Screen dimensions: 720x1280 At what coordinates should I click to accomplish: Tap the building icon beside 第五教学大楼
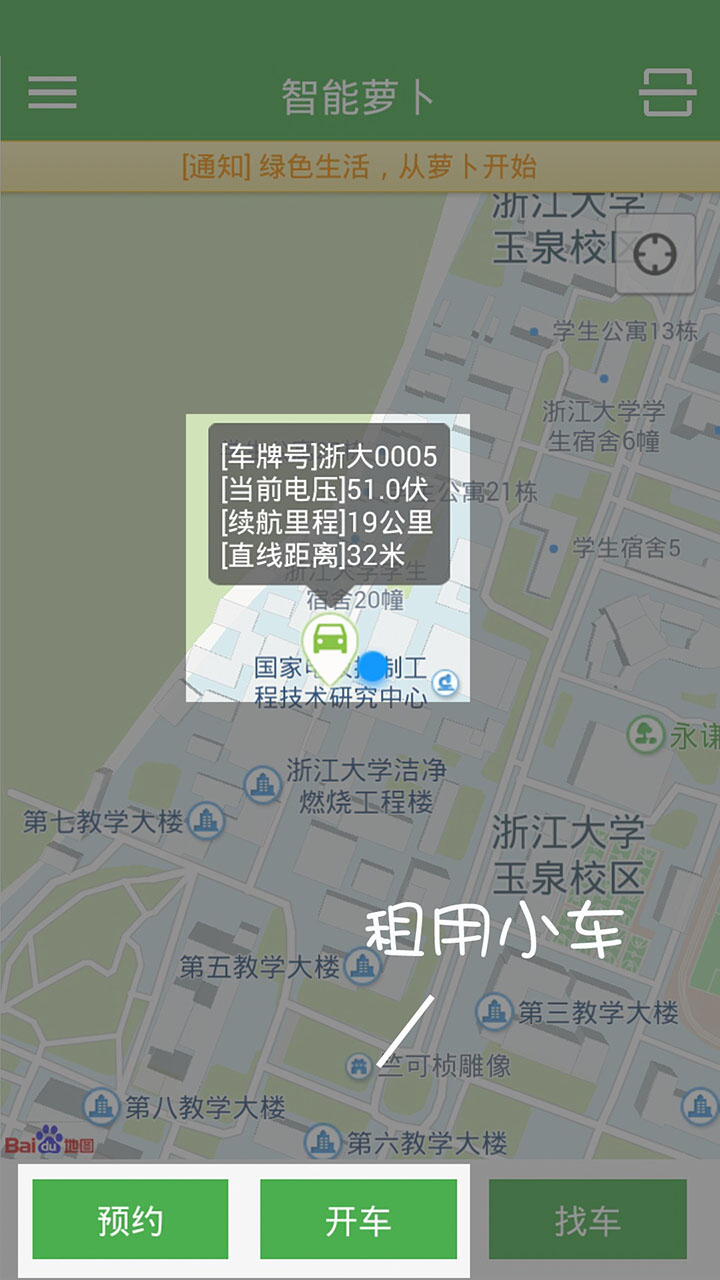pyautogui.click(x=359, y=968)
